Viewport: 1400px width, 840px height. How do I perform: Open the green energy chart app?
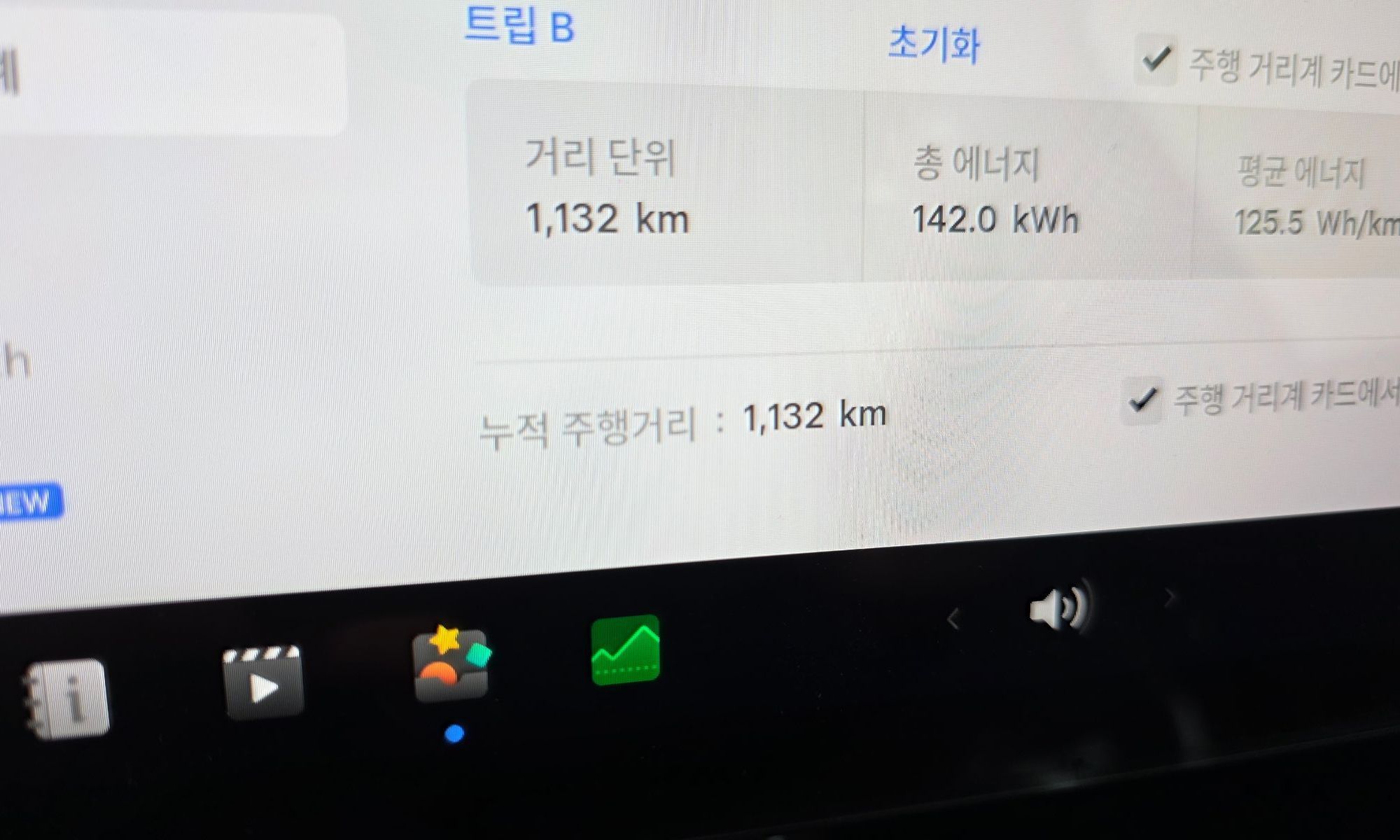point(625,650)
